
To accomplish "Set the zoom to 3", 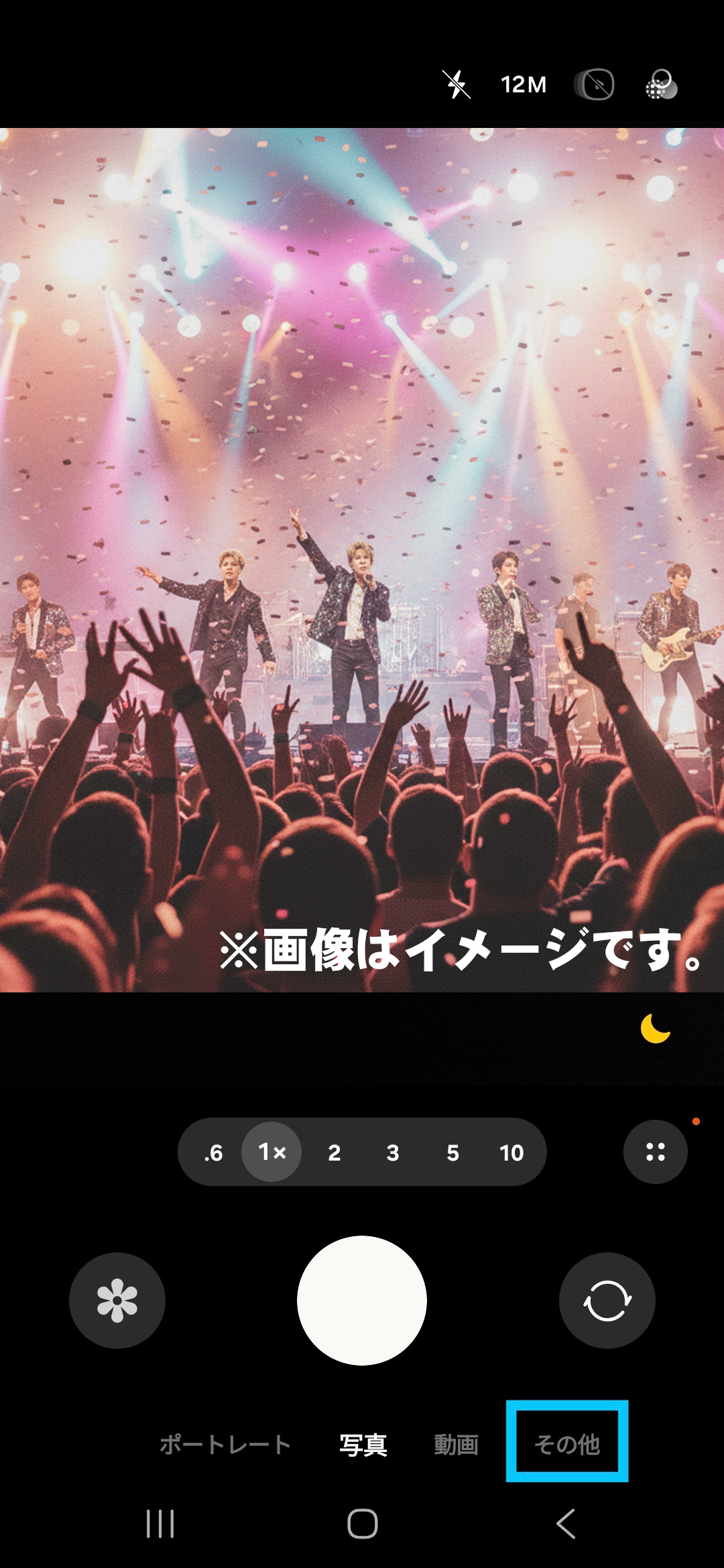I will coord(393,1153).
